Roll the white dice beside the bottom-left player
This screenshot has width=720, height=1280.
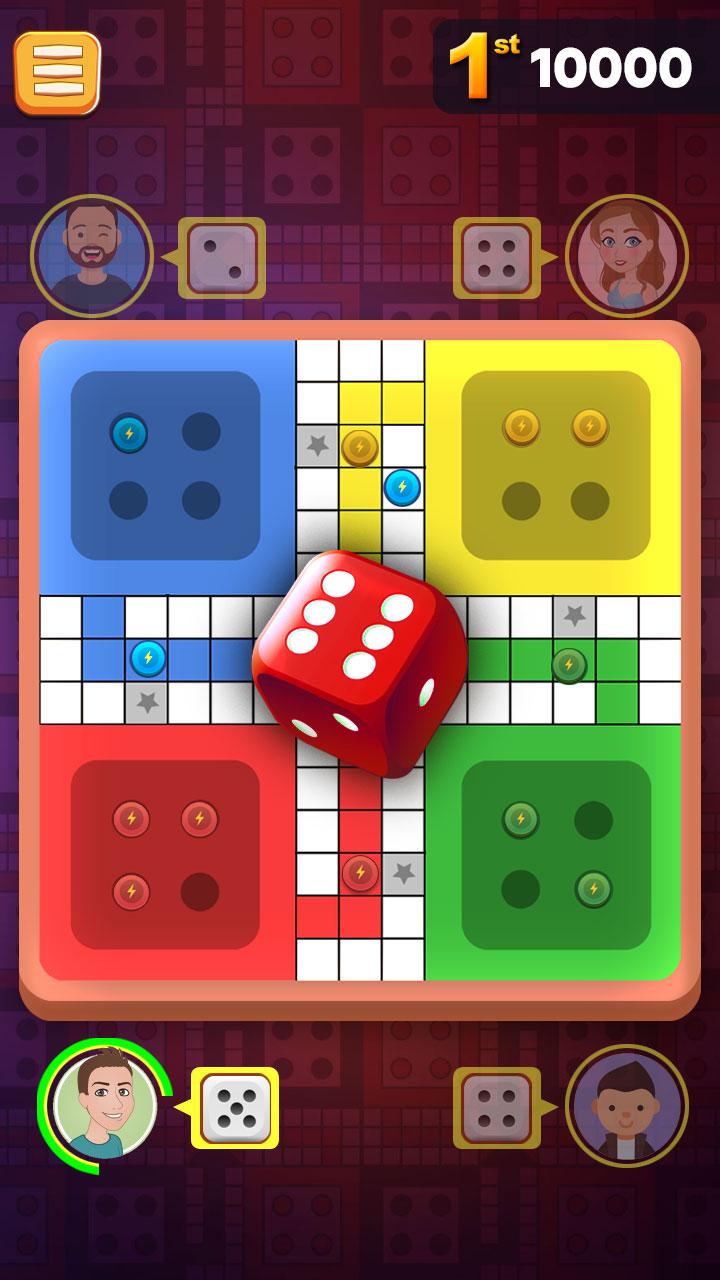click(x=235, y=1108)
